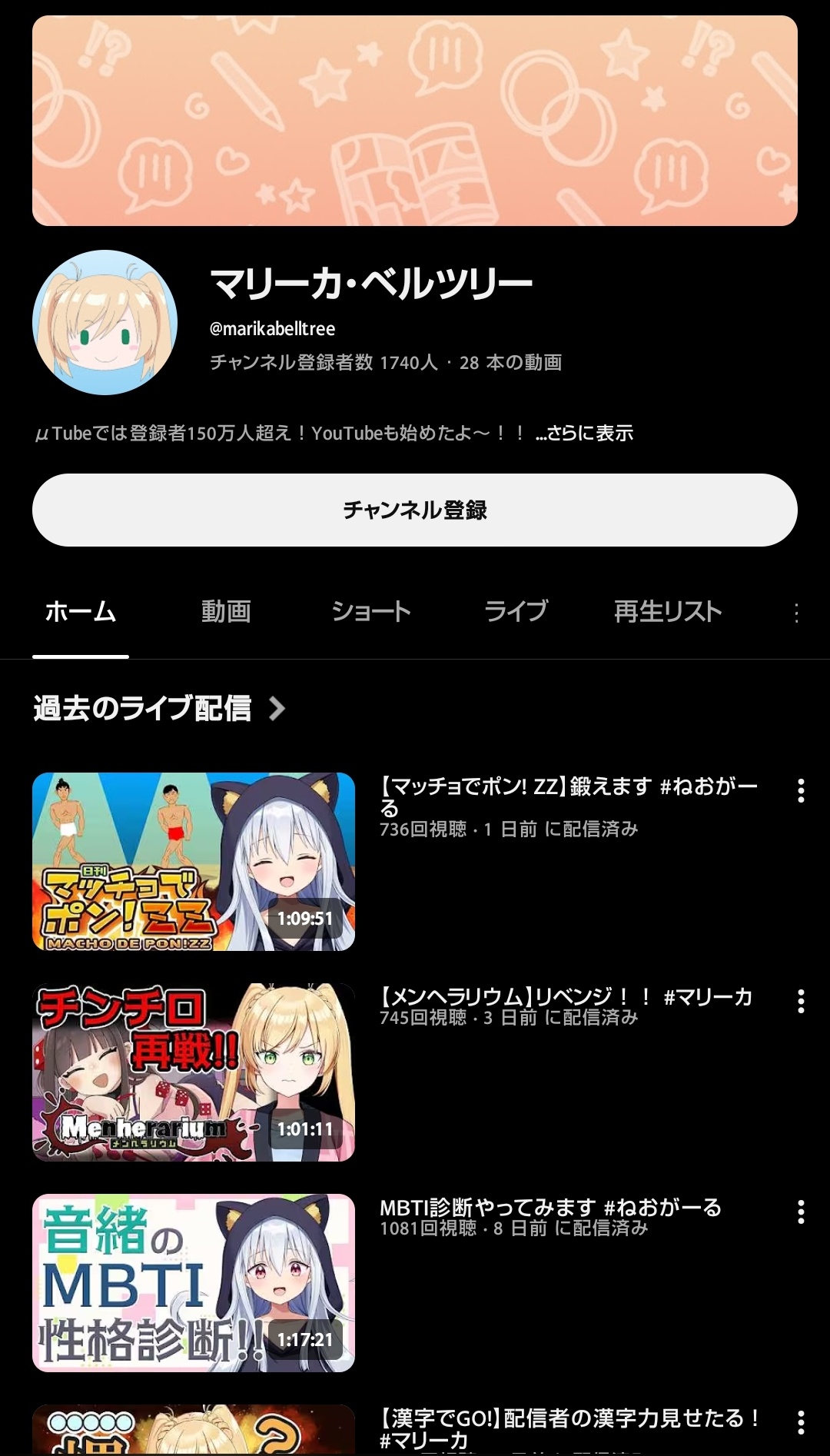Viewport: 830px width, 1456px height.
Task: Open options for the 漢字でGO! video
Action: 801,1422
